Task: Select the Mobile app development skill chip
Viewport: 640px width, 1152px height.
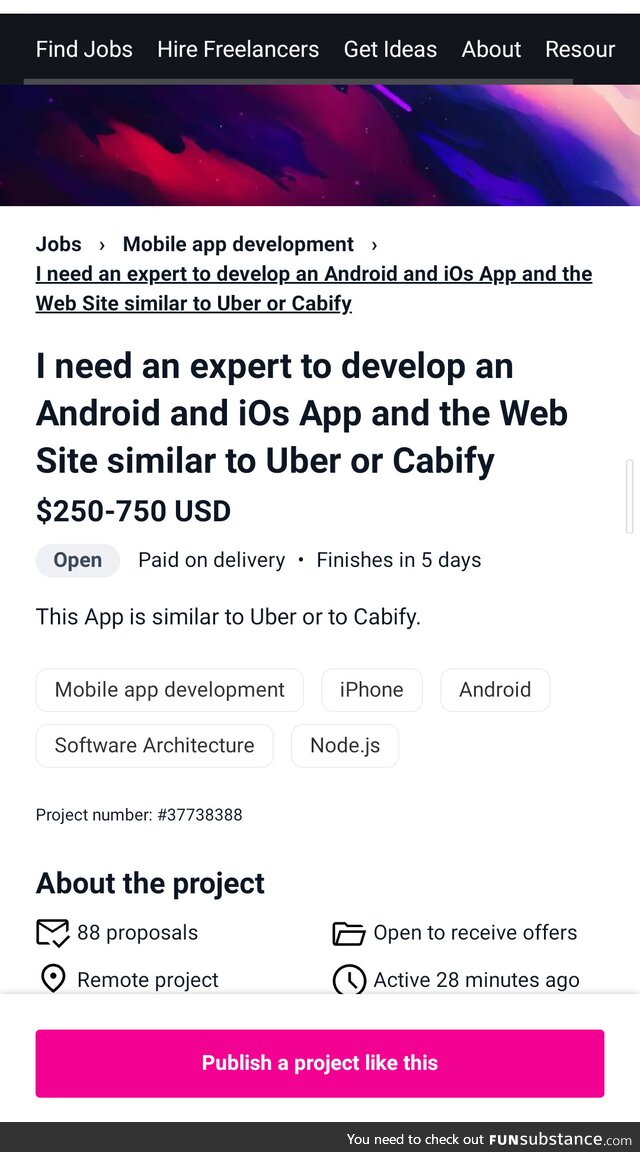Action: tap(170, 690)
